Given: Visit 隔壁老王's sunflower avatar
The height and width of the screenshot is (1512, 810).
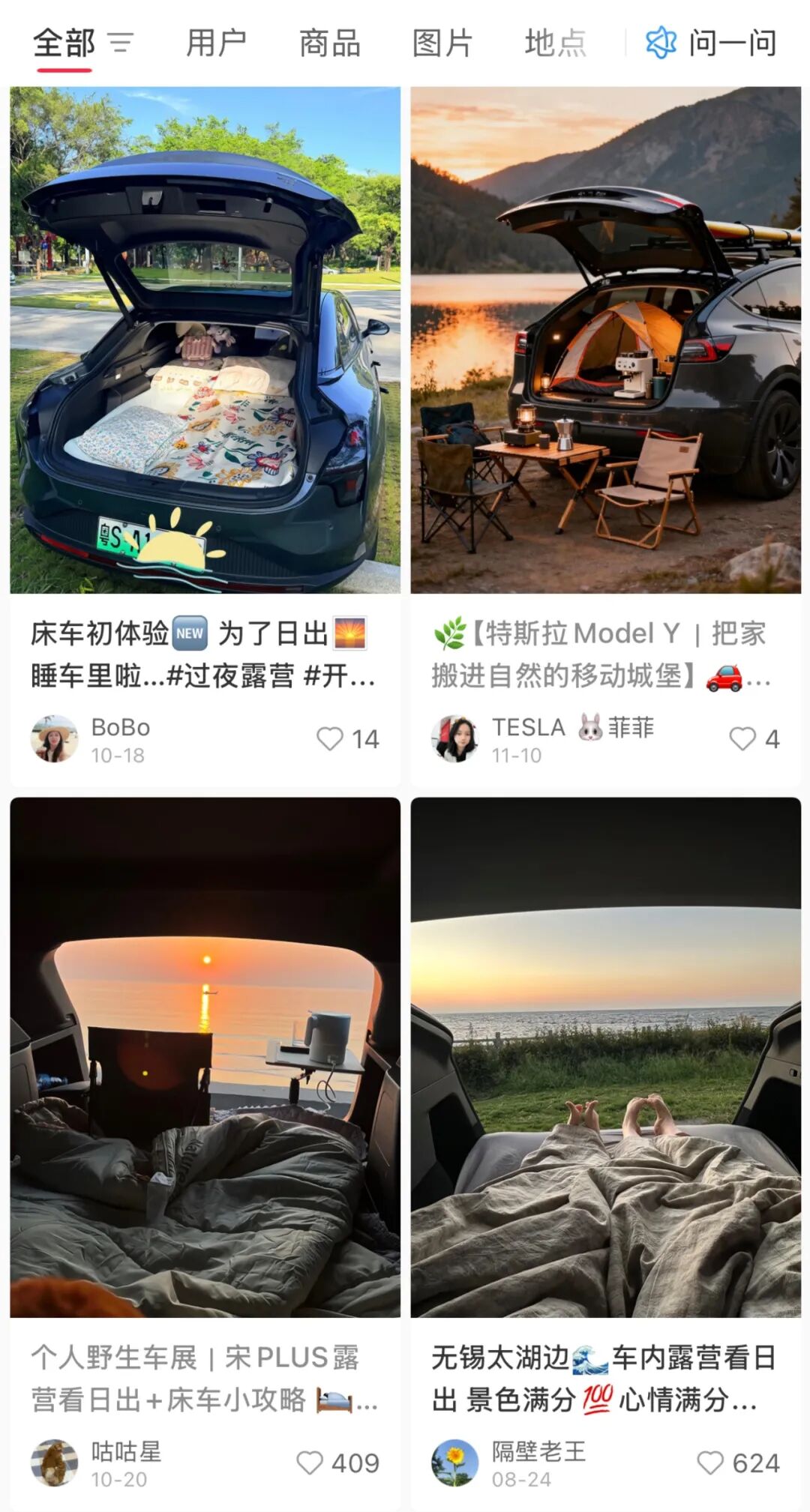Looking at the screenshot, I should click(454, 1463).
